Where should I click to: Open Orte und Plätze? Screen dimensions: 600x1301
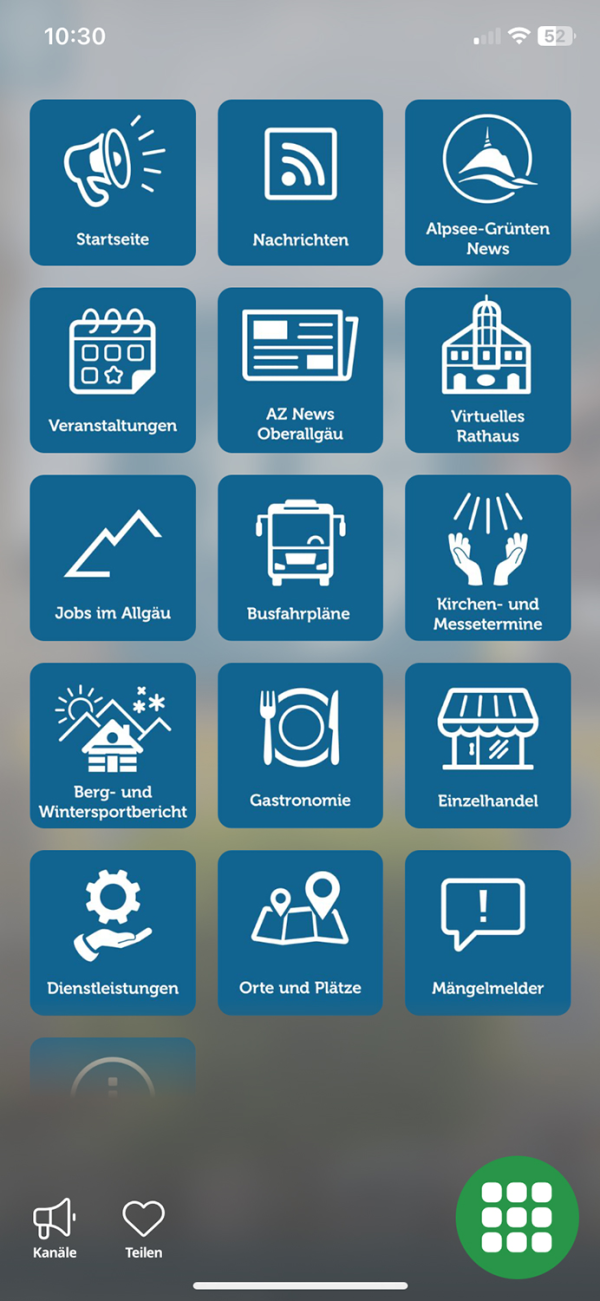click(300, 932)
